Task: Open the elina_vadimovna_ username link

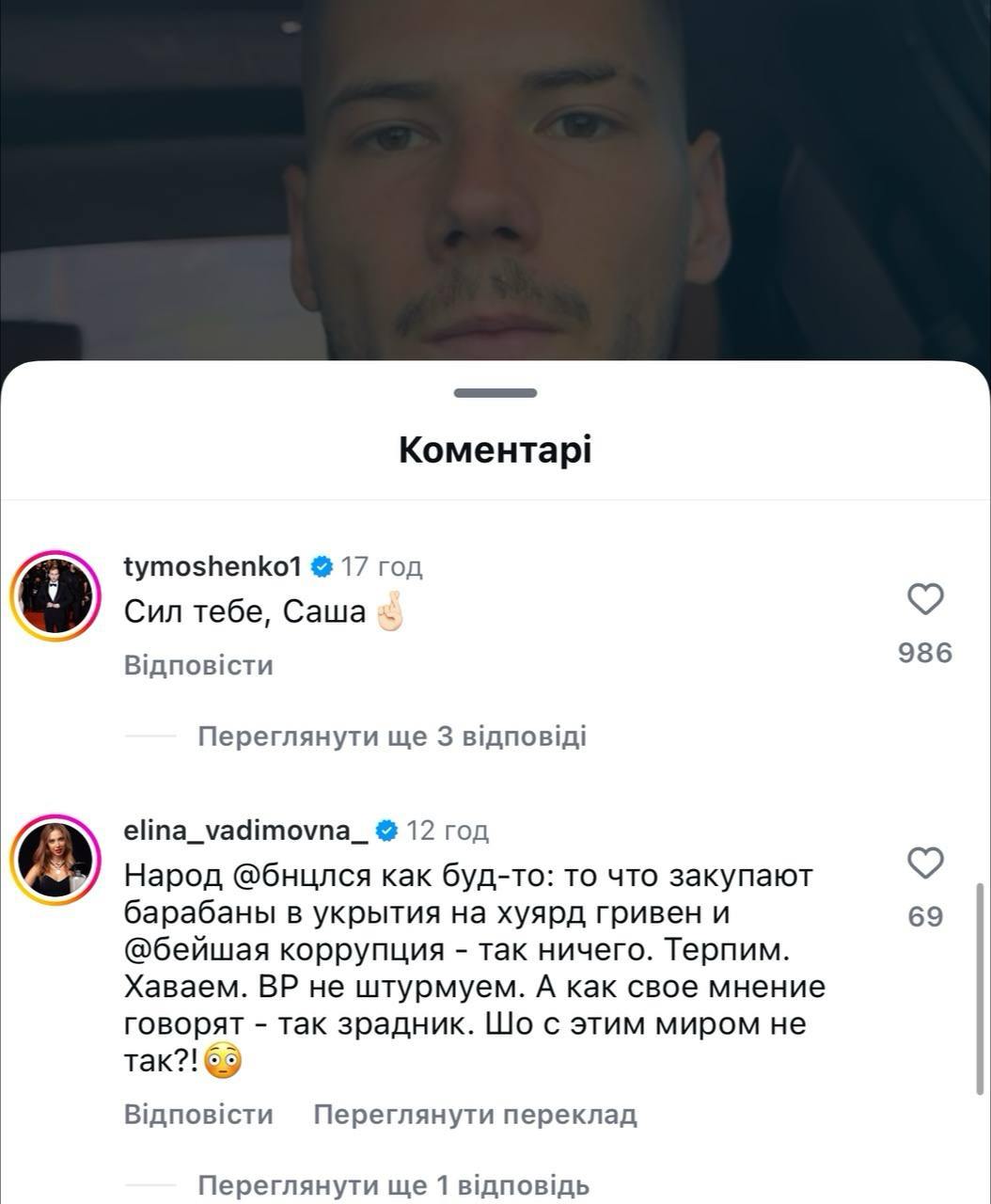Action: coord(246,831)
